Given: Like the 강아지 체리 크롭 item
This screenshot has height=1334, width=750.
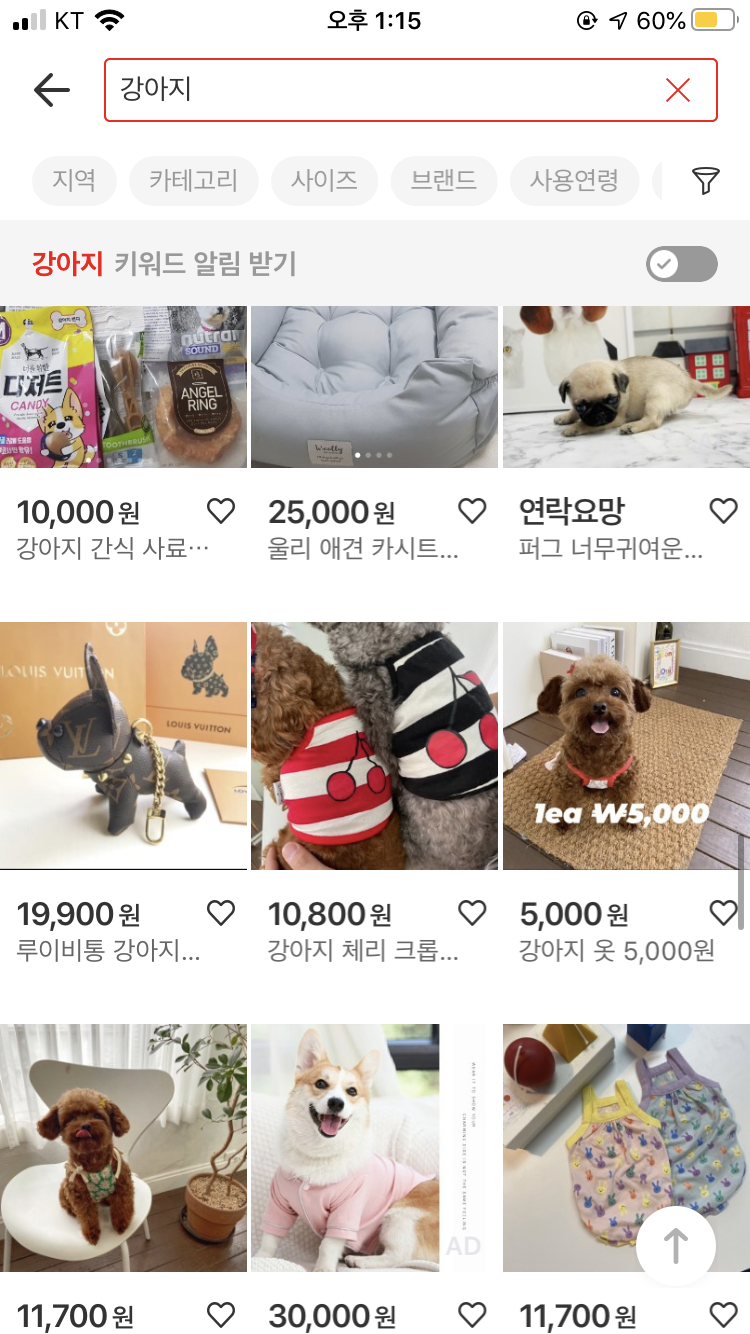Looking at the screenshot, I should (x=472, y=913).
